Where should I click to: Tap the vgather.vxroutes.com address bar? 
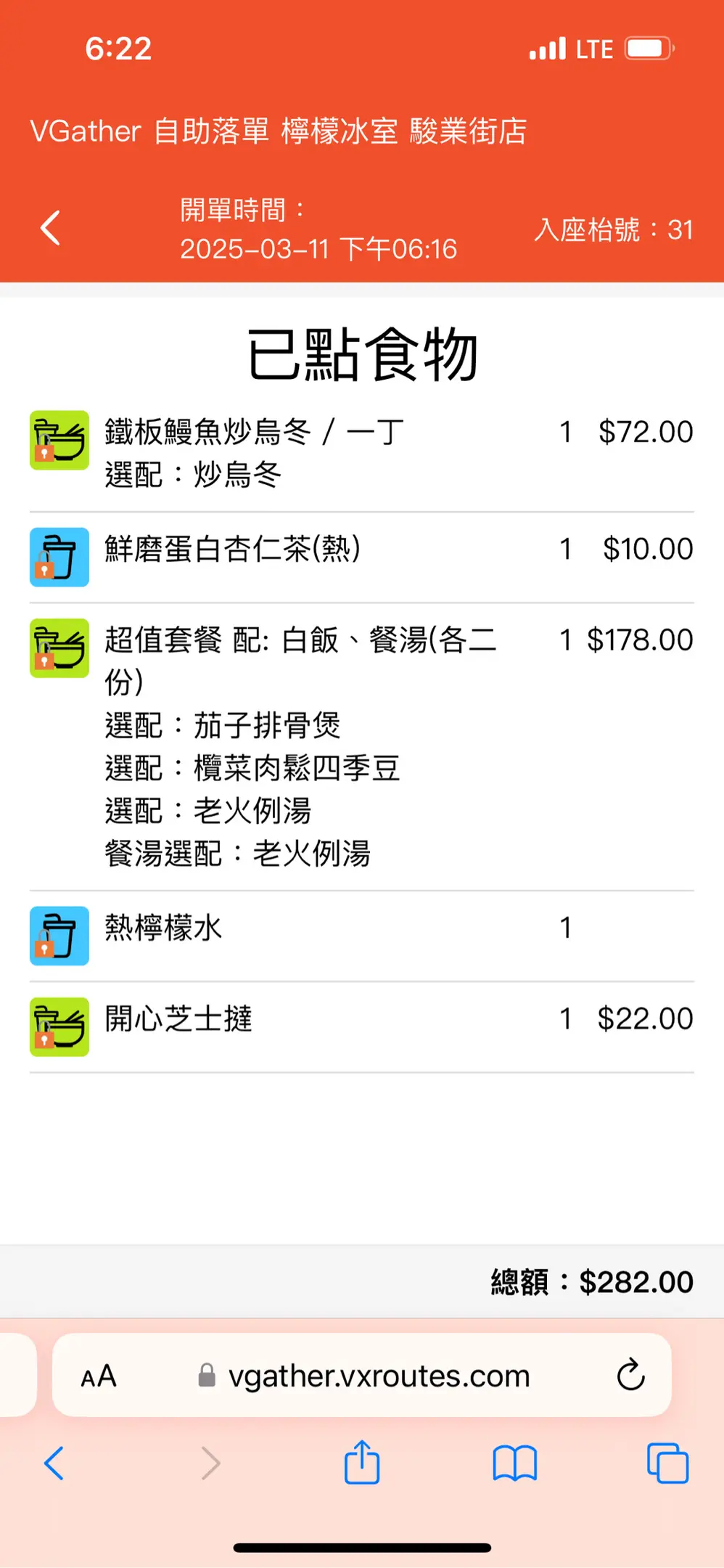tap(378, 1376)
